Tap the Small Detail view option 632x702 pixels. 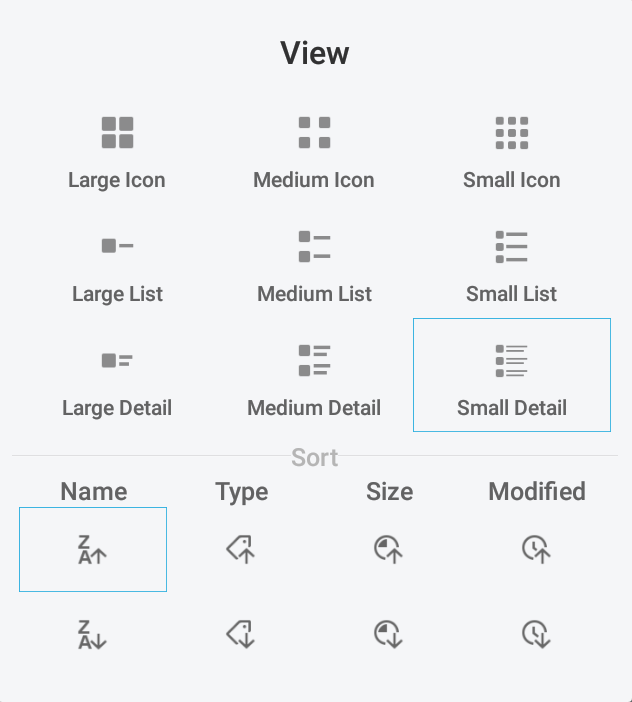coord(511,376)
